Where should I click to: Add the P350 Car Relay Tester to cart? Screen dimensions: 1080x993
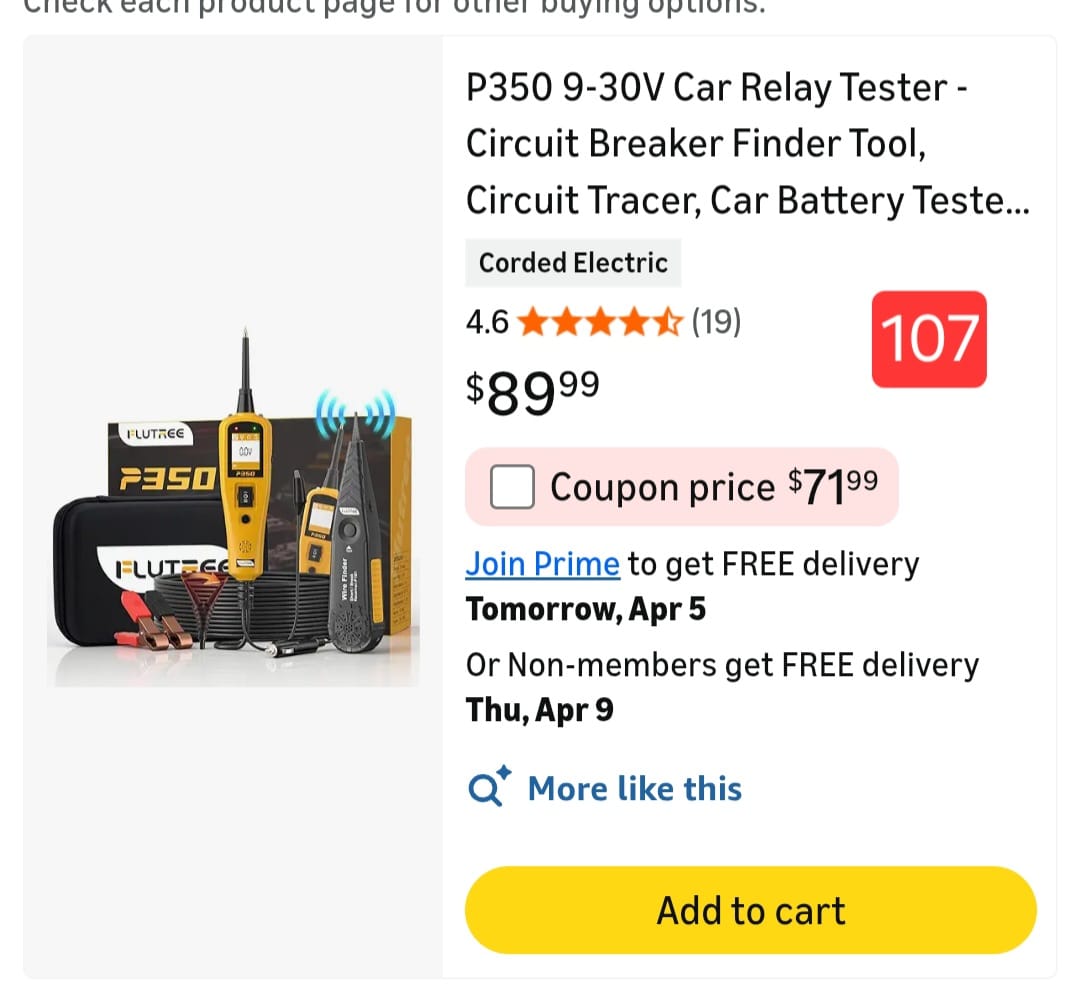pos(750,910)
